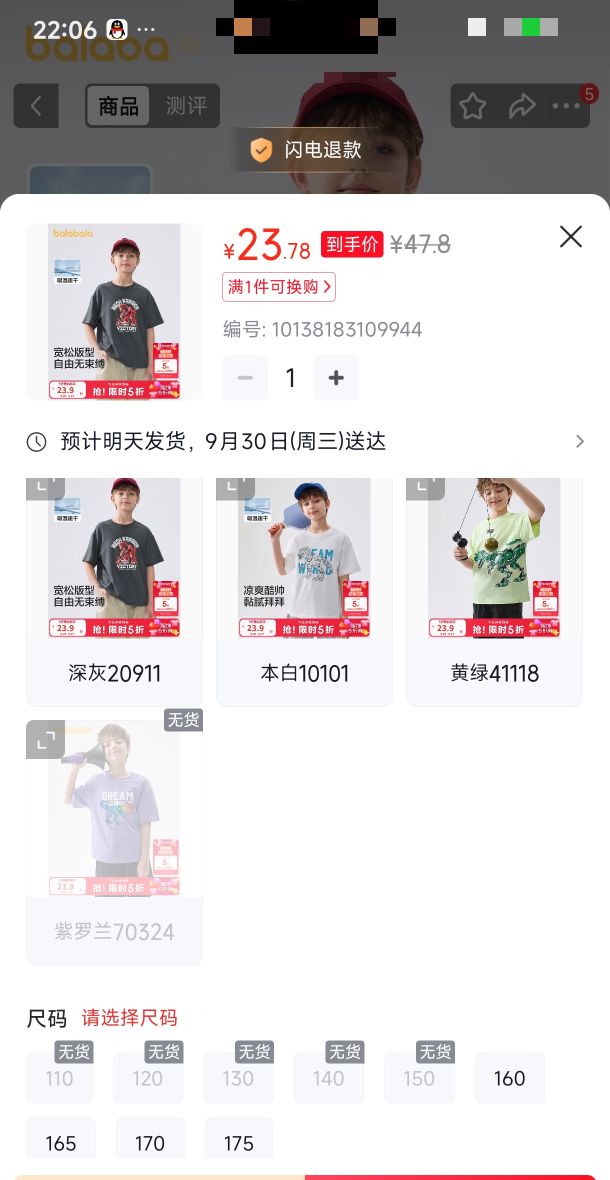Choose size 170
The height and width of the screenshot is (1180, 610).
(x=150, y=1142)
